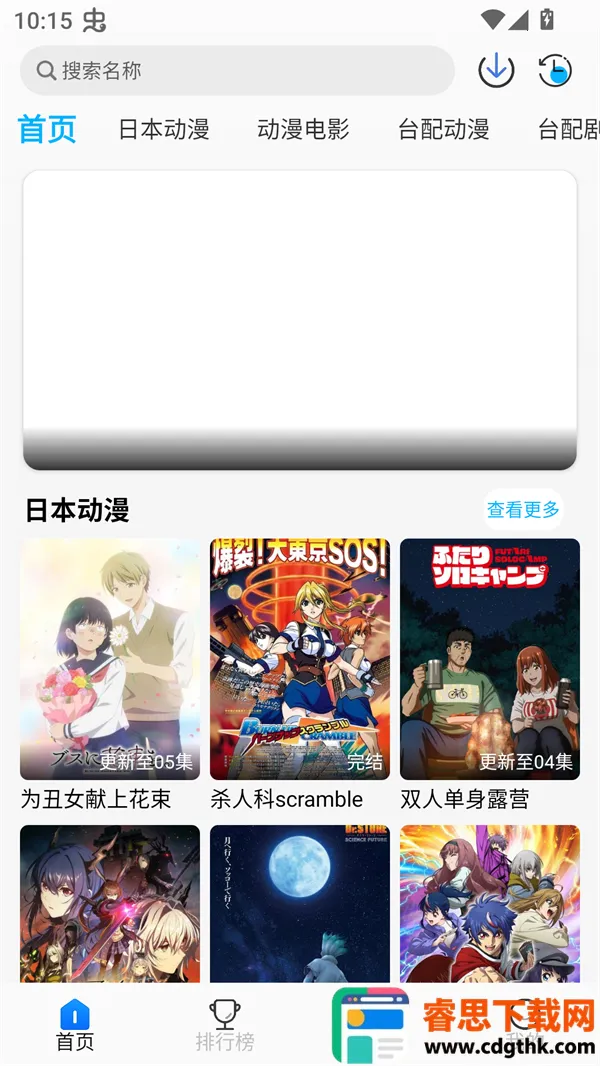The image size is (600, 1066).
Task: Switch to the 日本动漫 top tab
Action: click(x=164, y=129)
